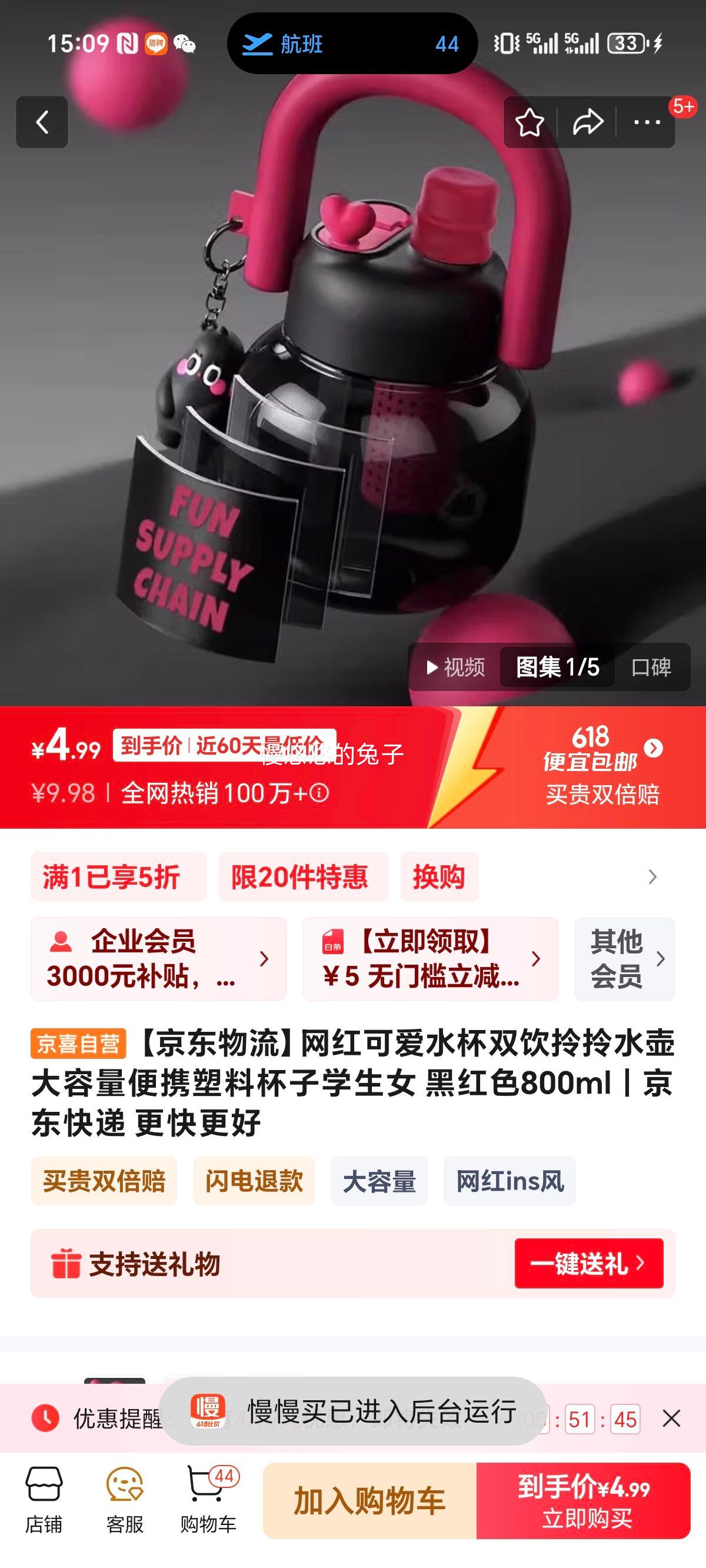Open 其他会员 options

pyautogui.click(x=624, y=959)
